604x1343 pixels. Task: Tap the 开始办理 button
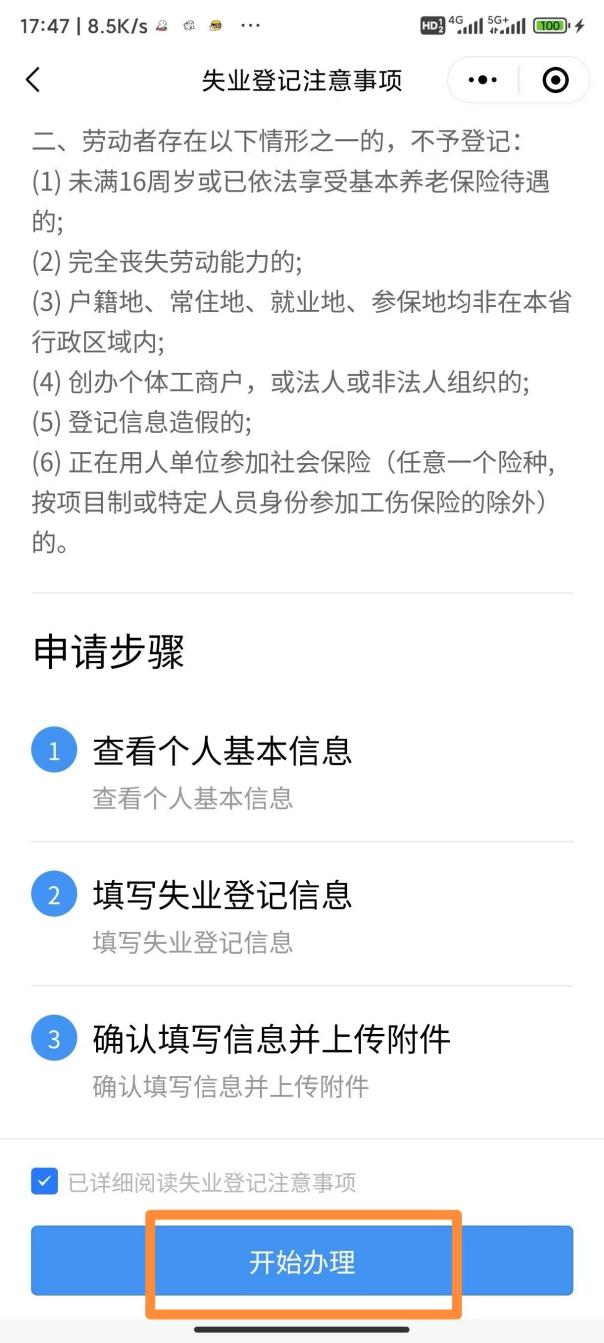[302, 1261]
